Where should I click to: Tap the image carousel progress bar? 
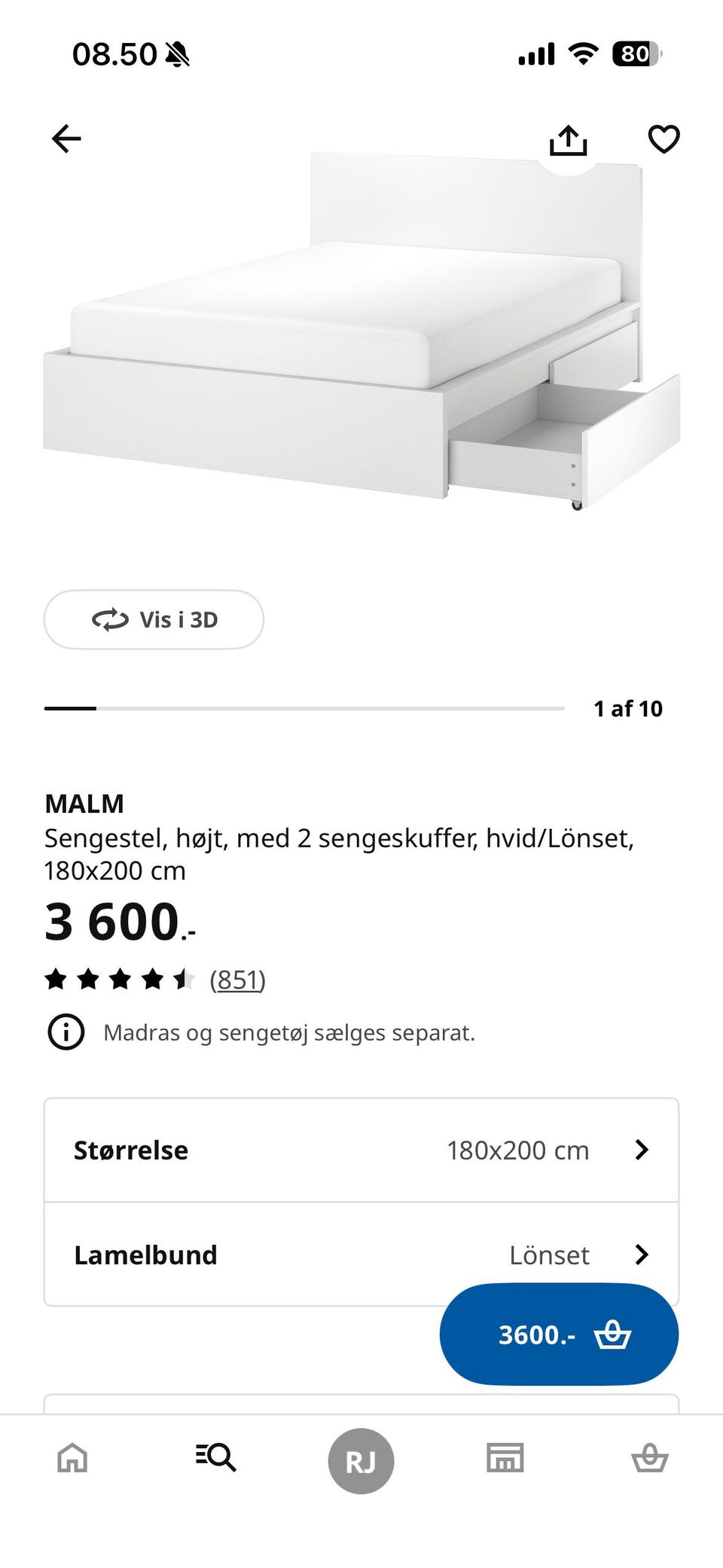coord(305,708)
